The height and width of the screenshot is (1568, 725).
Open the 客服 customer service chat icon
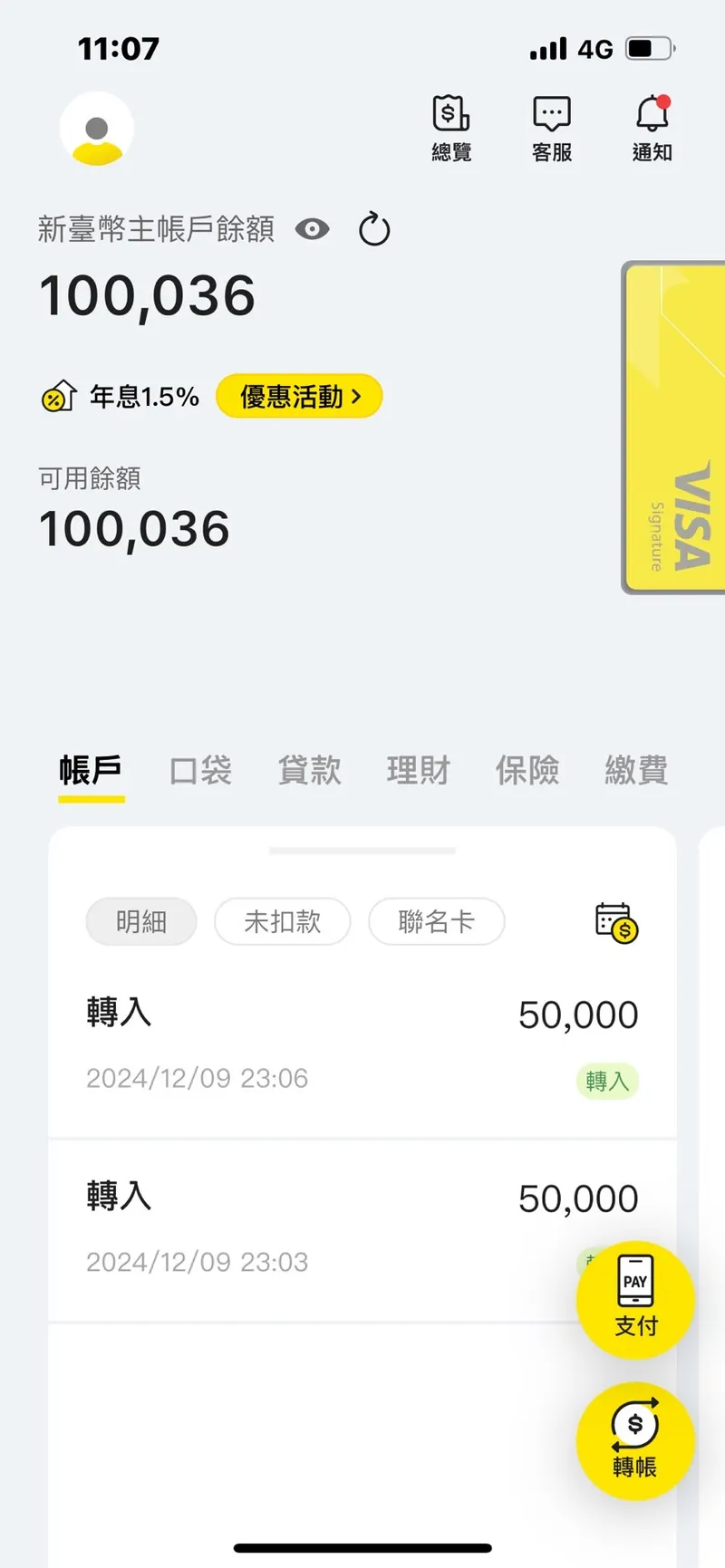click(x=550, y=127)
